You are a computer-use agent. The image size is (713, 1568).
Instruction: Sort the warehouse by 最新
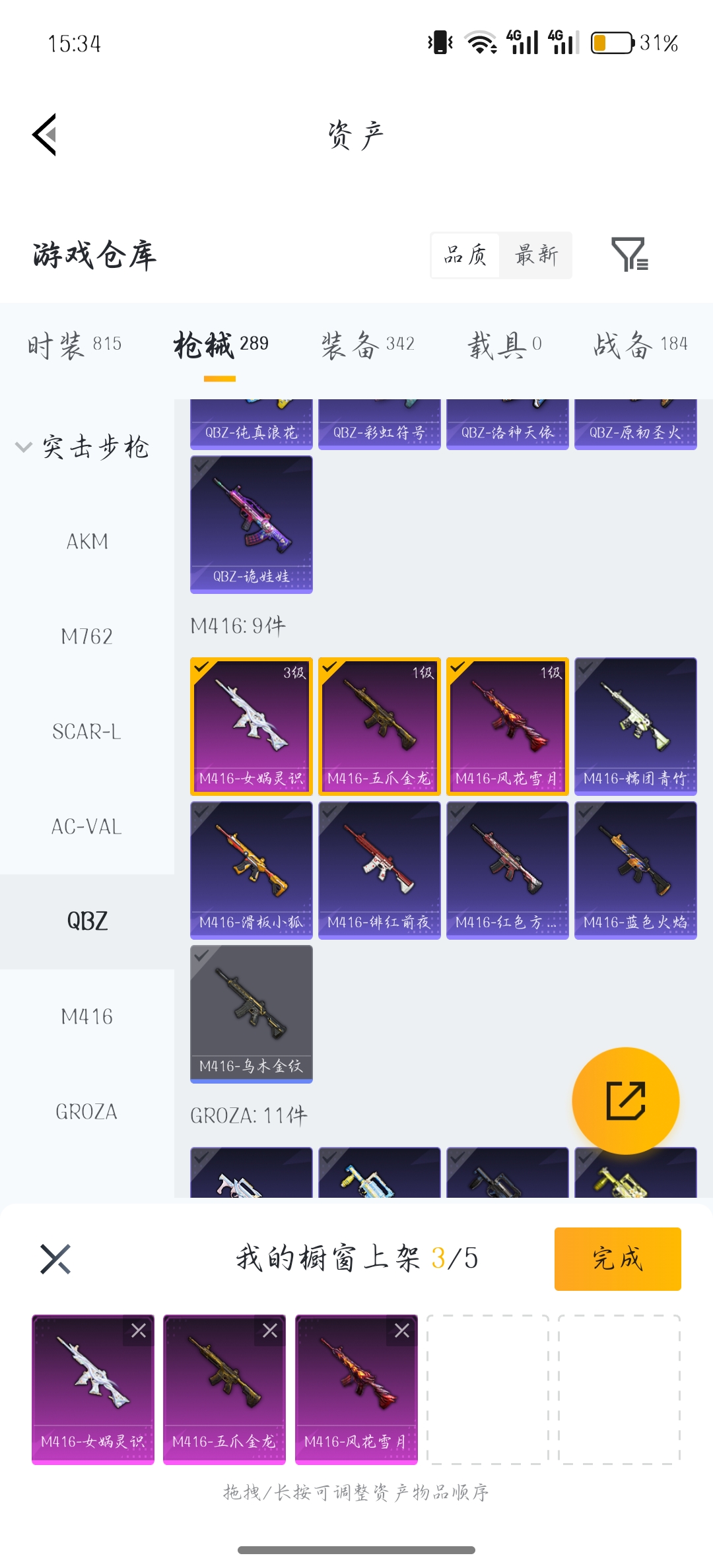click(x=536, y=255)
